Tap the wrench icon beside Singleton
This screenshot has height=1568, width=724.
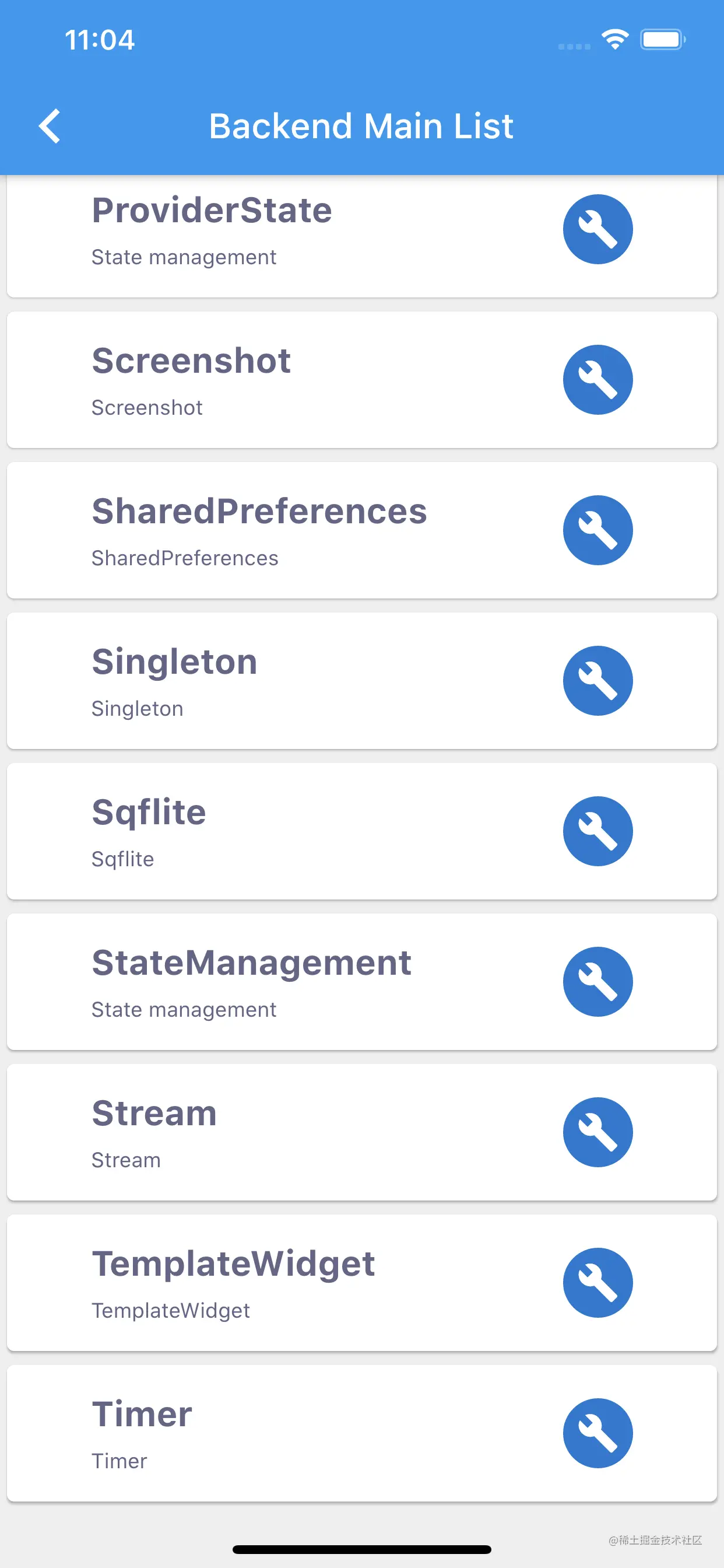click(x=598, y=681)
